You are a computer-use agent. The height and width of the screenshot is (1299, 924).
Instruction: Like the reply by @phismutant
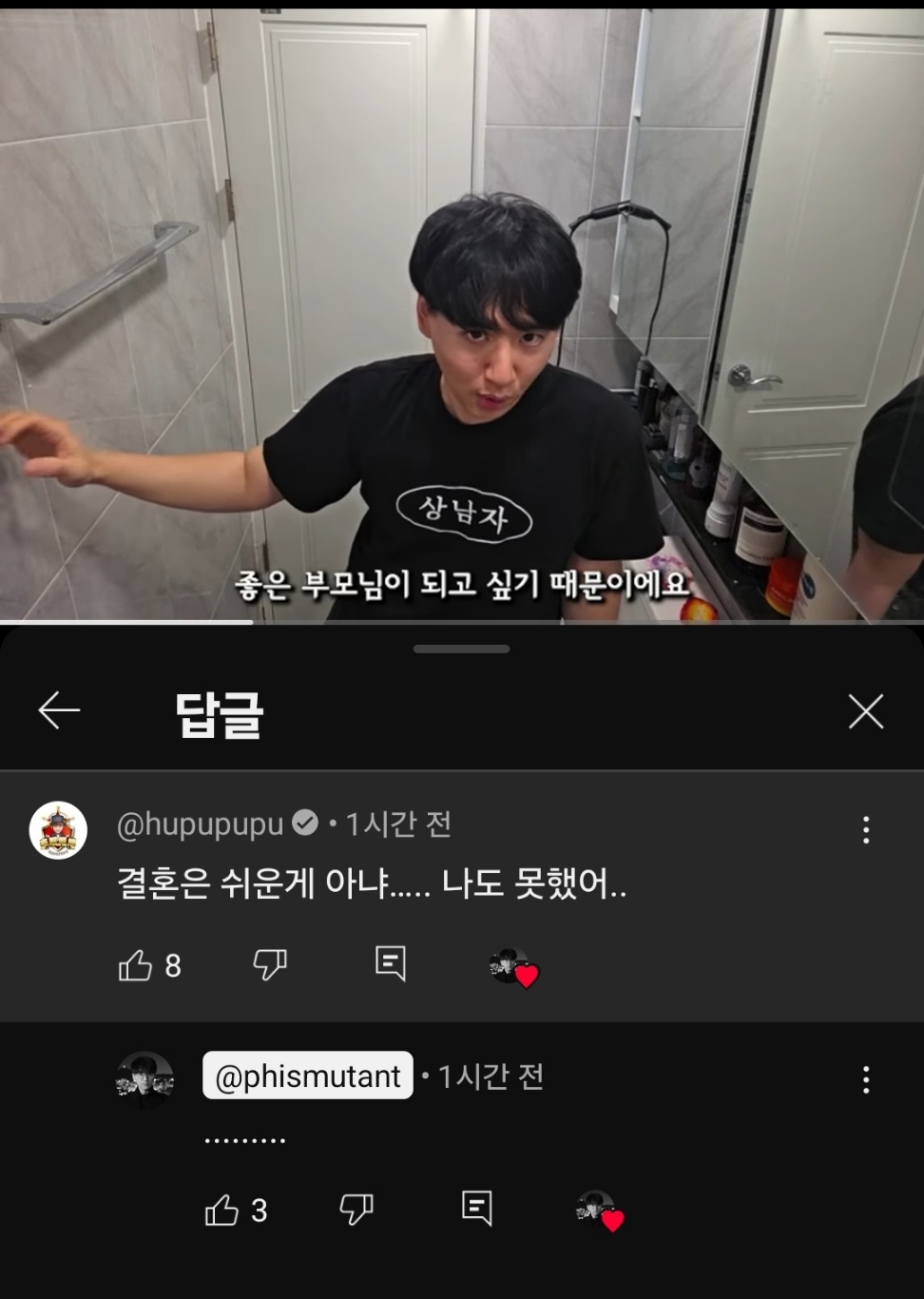(221, 1210)
